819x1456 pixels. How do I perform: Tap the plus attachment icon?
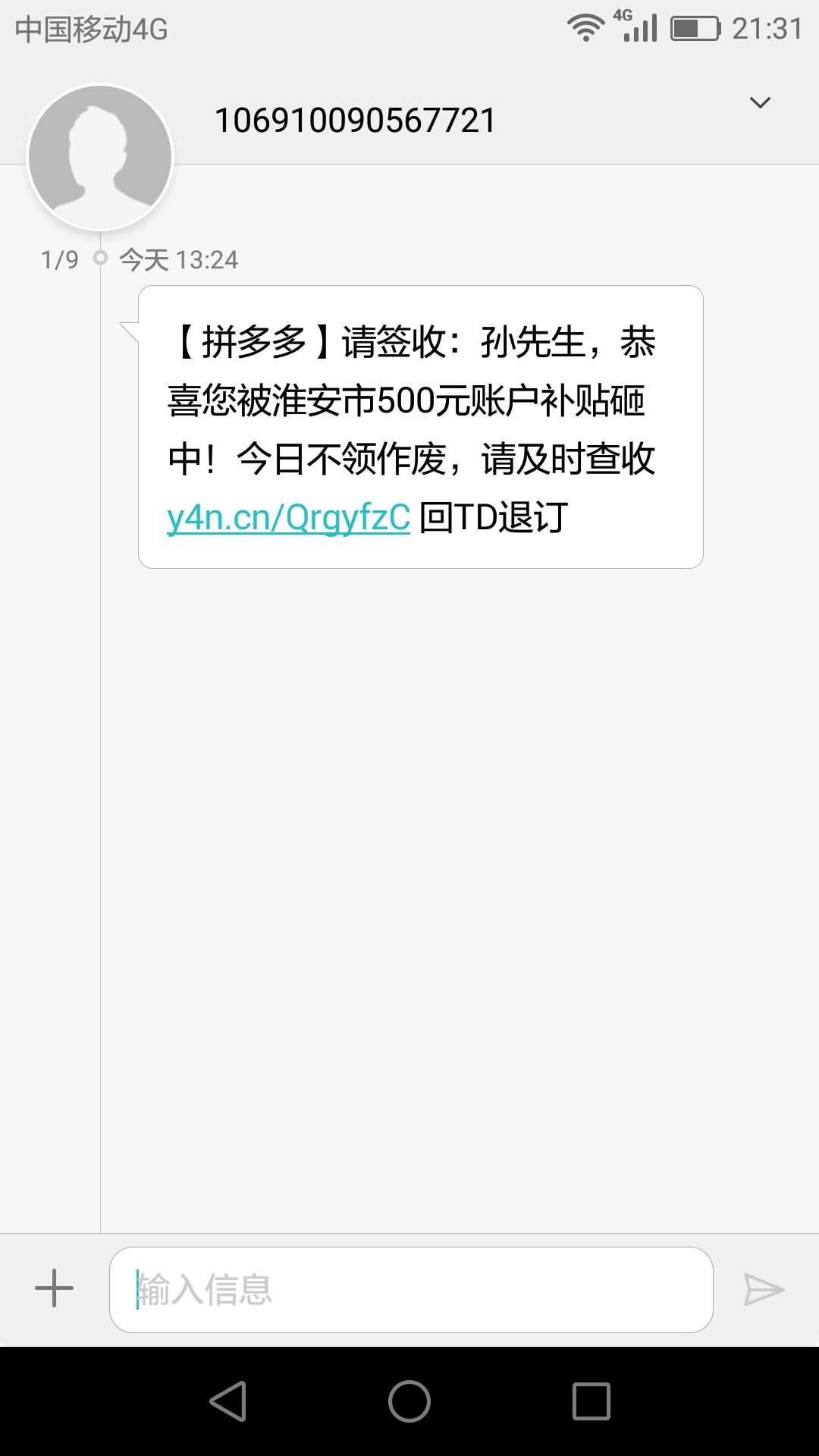point(55,1288)
